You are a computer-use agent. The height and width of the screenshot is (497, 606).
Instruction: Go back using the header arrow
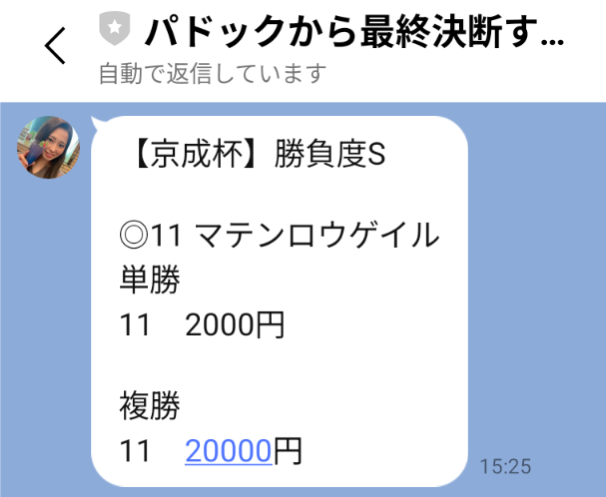[x=56, y=46]
